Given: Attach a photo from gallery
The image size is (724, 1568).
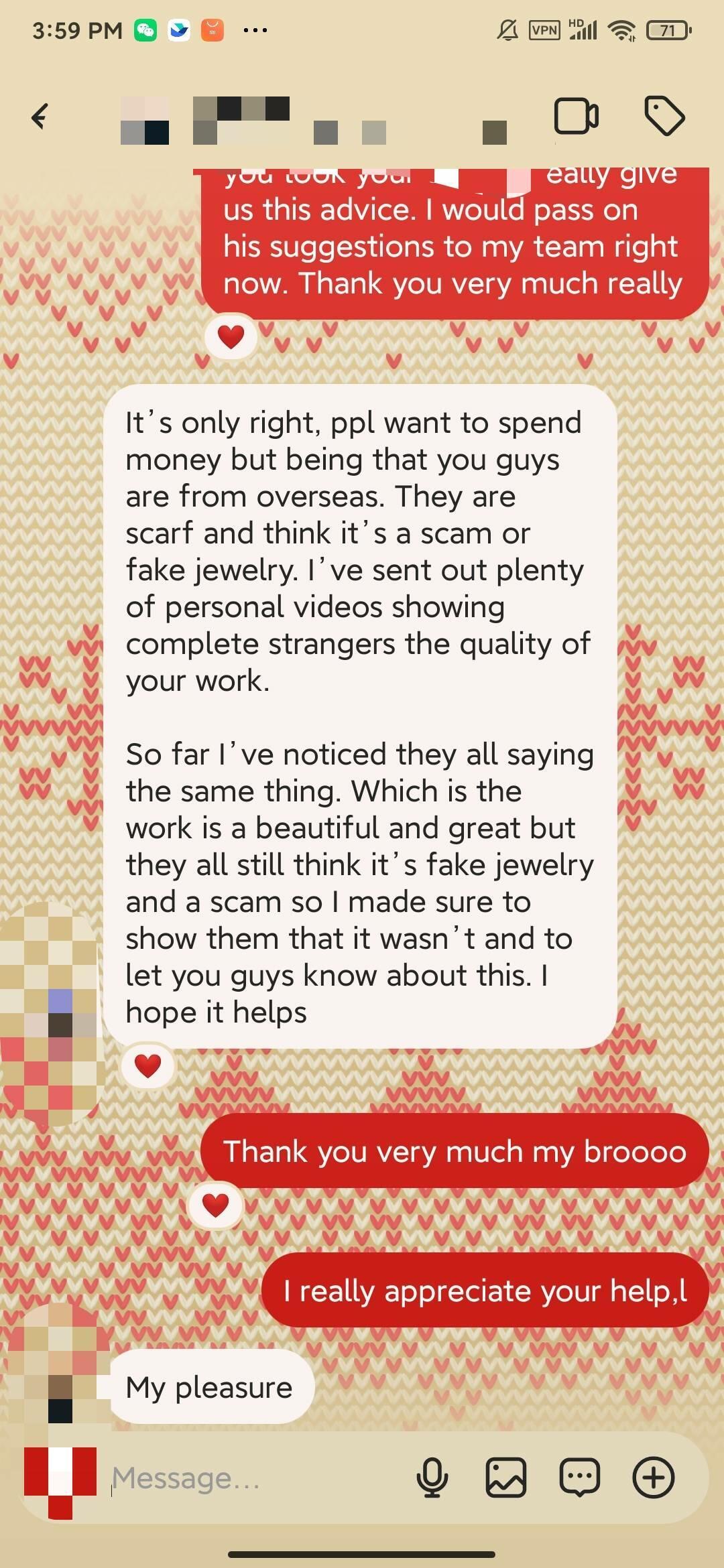Looking at the screenshot, I should point(506,1478).
